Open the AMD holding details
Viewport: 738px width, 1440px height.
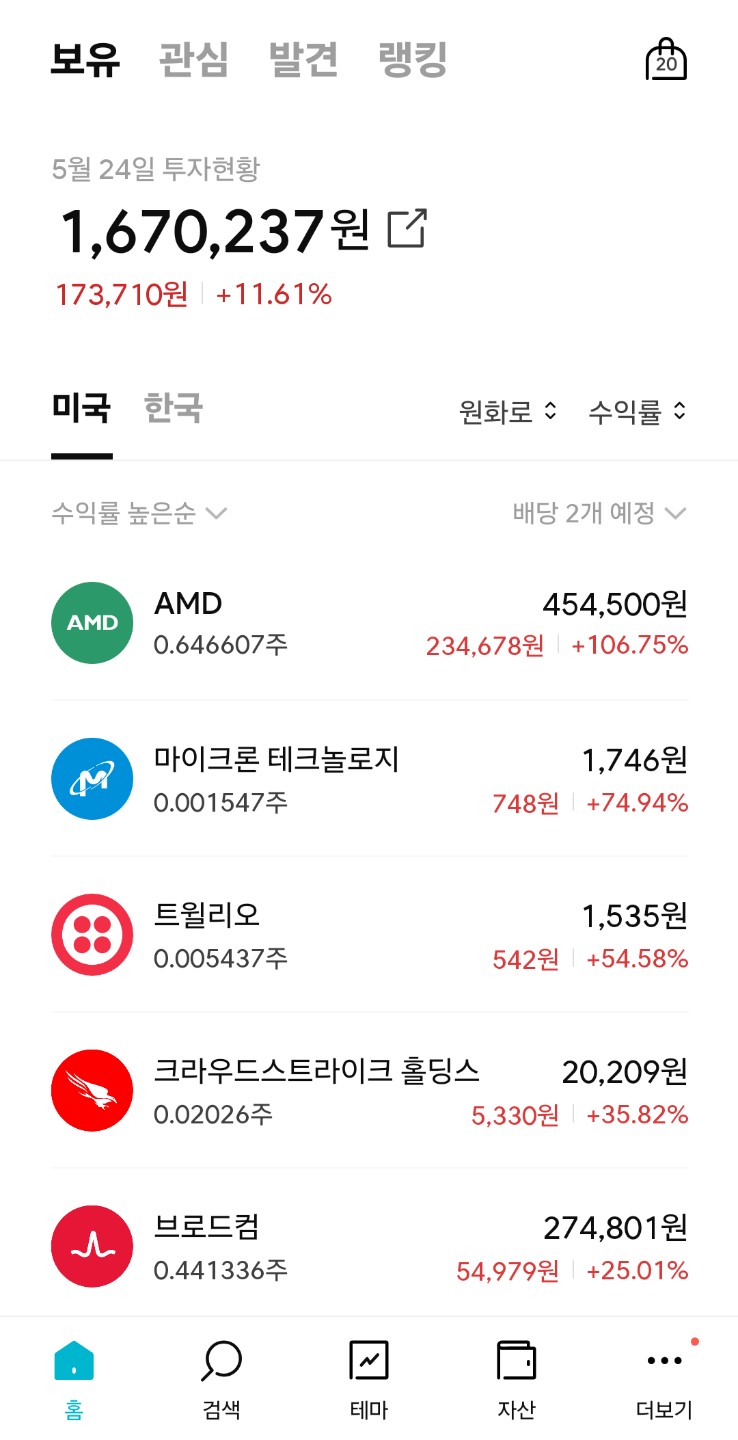click(369, 623)
